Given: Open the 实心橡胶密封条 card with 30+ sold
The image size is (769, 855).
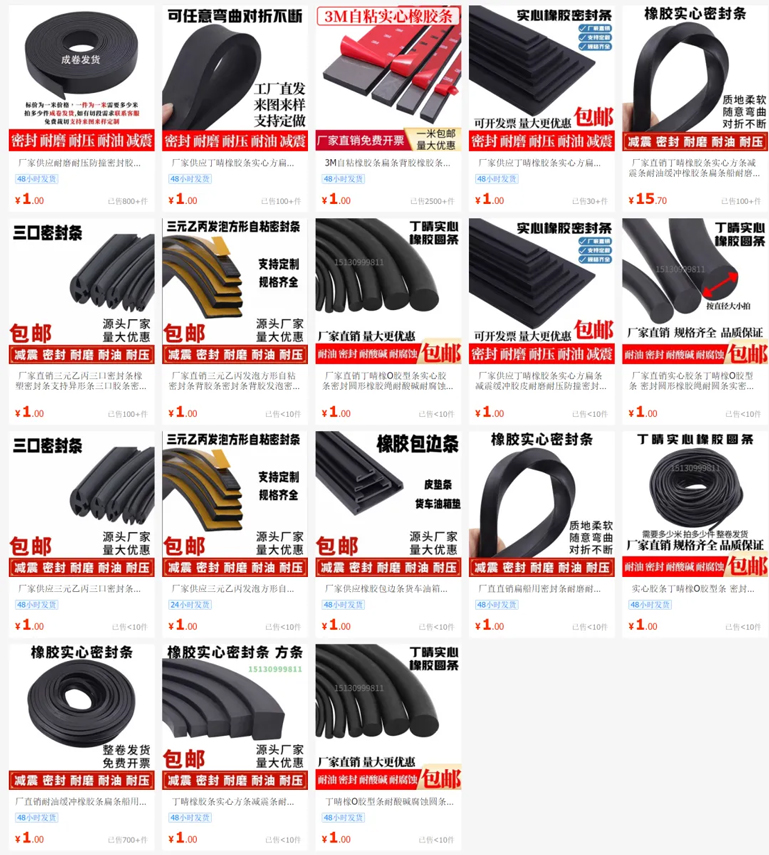Looking at the screenshot, I should [541, 80].
